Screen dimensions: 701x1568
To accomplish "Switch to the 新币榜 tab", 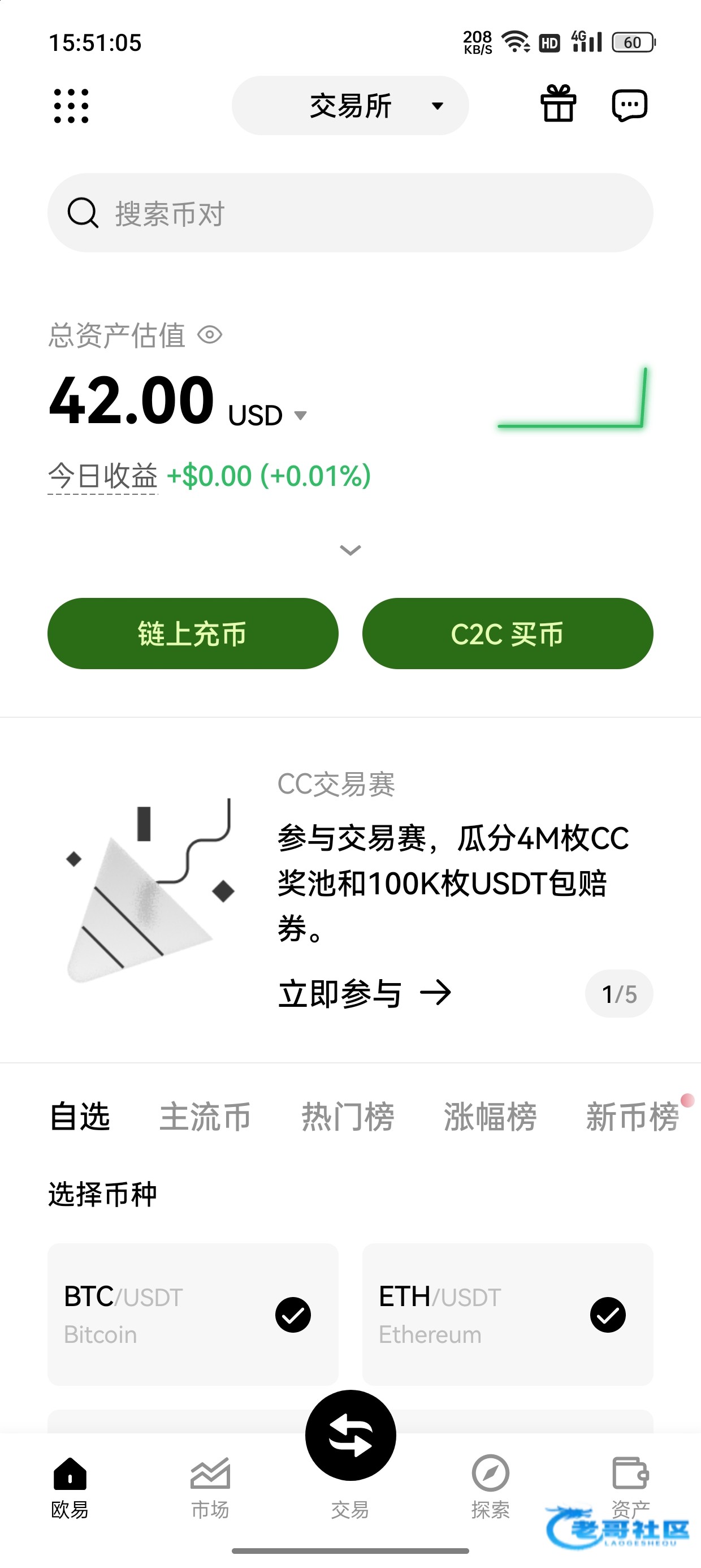I will [631, 1117].
